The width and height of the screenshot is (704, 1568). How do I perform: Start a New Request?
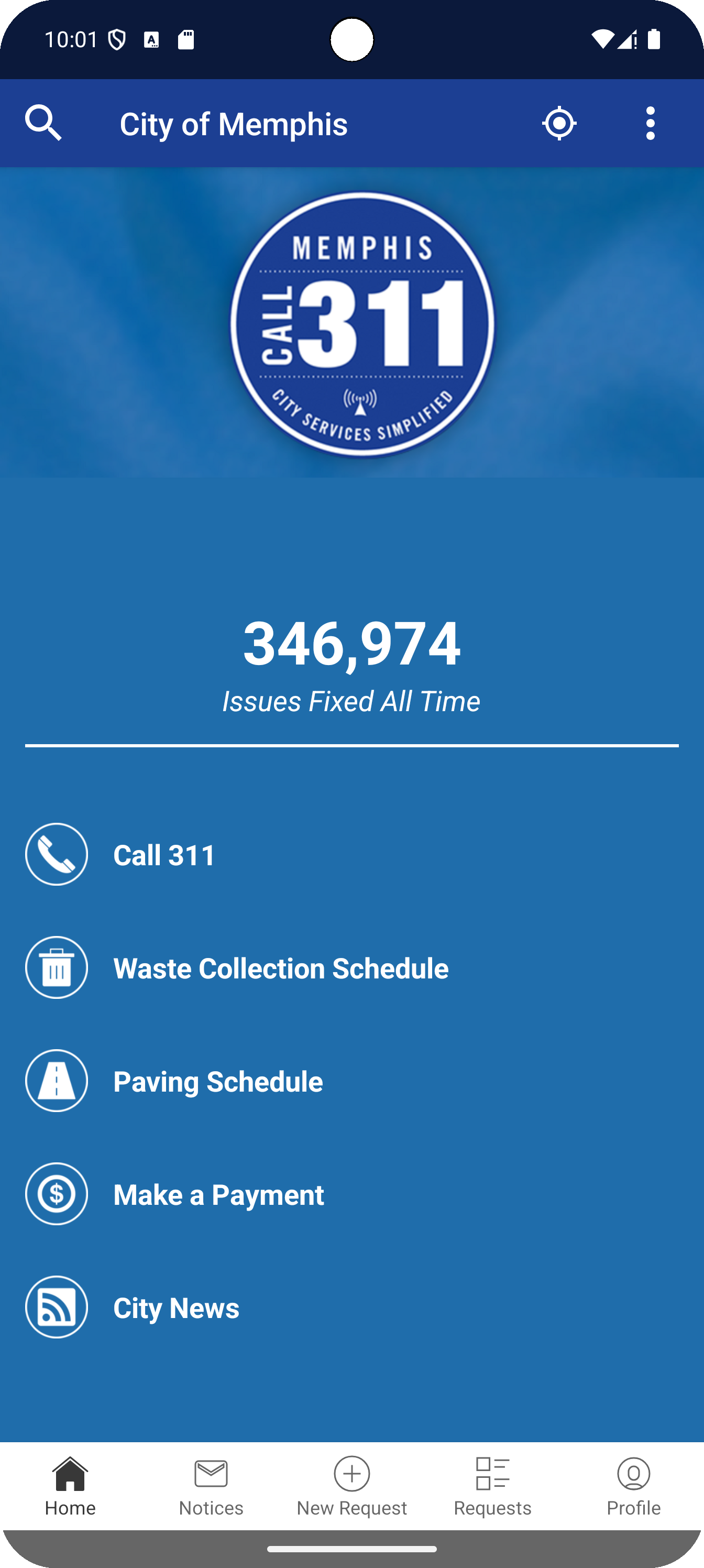(351, 1486)
